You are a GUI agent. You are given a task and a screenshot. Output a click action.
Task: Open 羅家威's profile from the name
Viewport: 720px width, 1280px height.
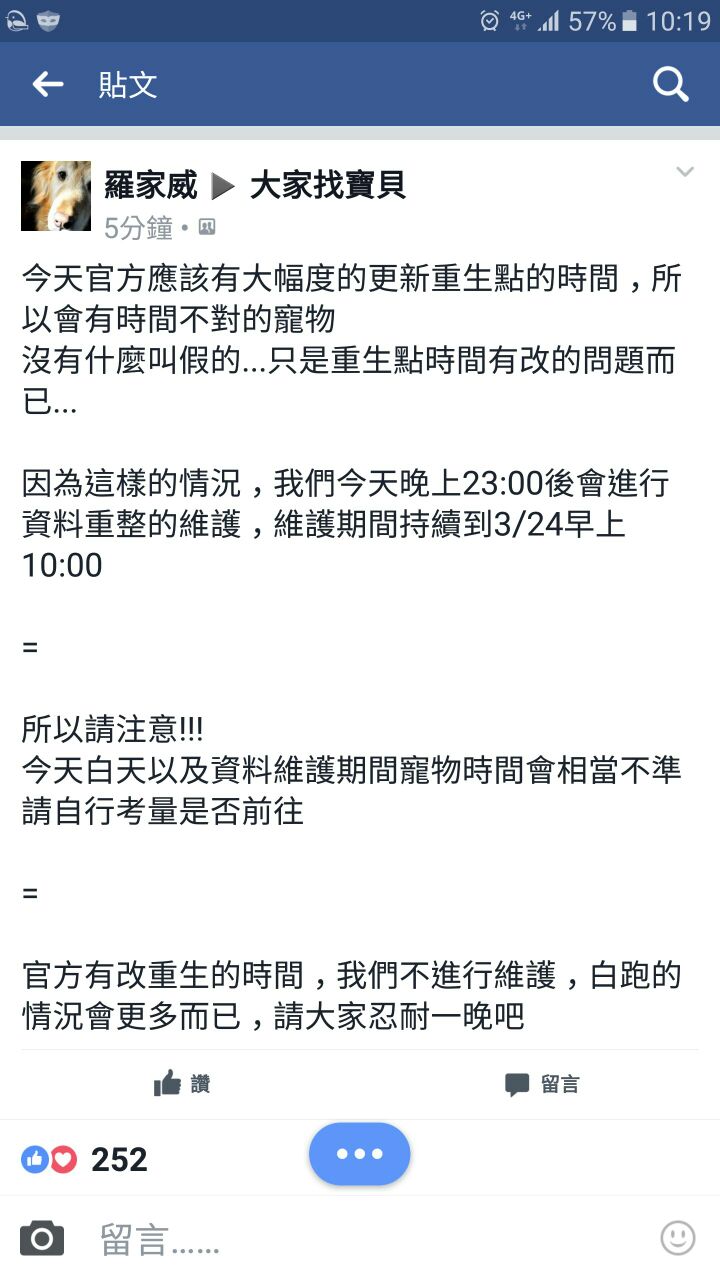pos(151,185)
